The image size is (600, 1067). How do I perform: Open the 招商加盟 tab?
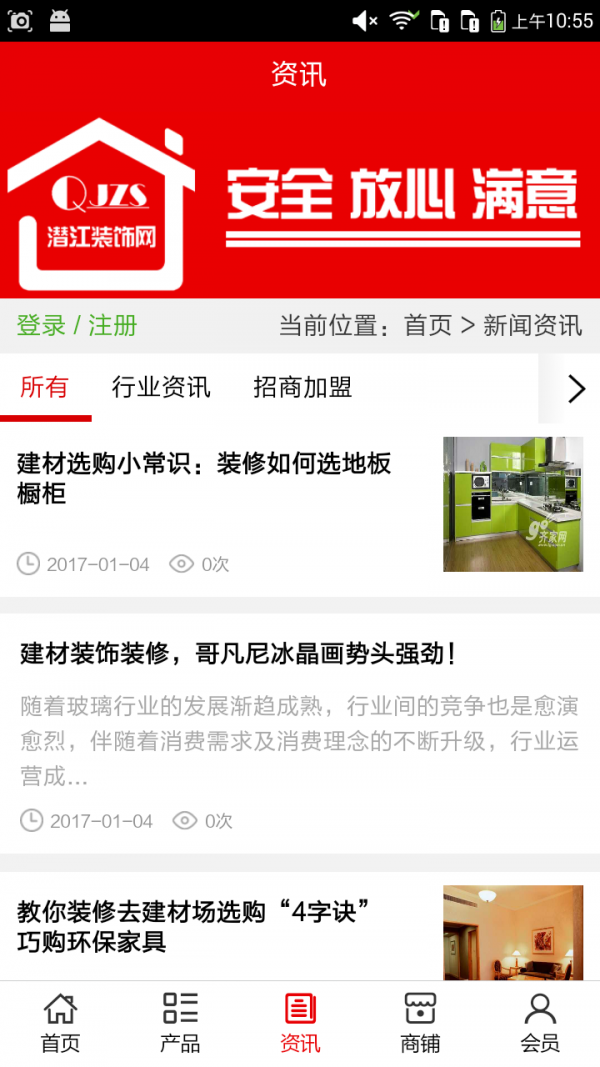303,387
